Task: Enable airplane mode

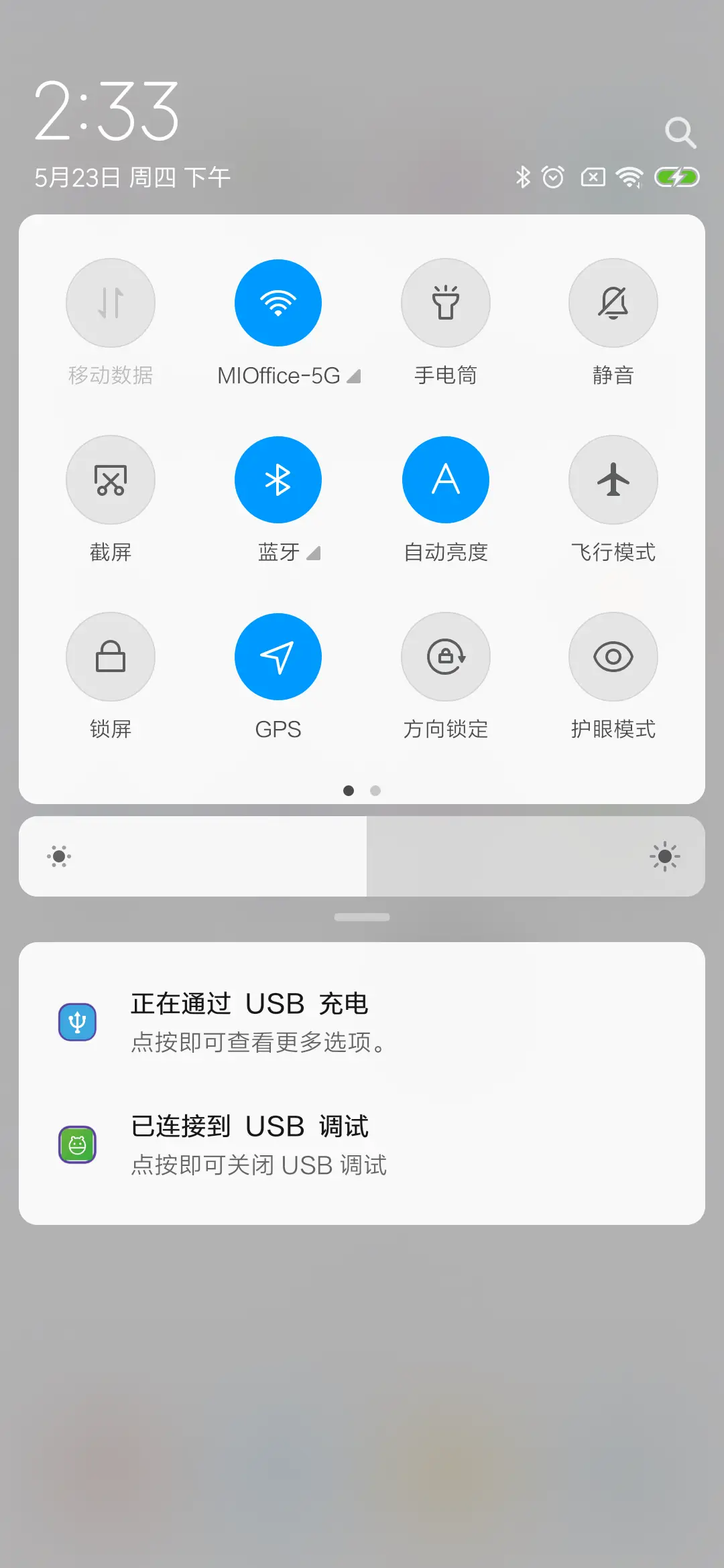Action: 613,480
